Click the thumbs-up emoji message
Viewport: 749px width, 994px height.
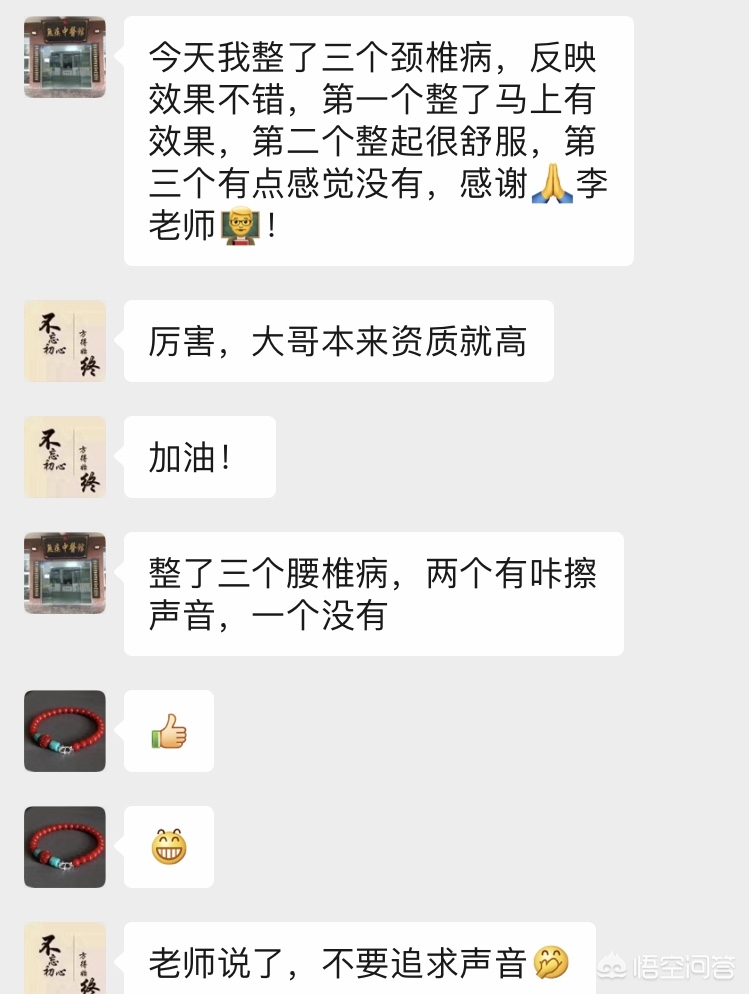point(168,731)
